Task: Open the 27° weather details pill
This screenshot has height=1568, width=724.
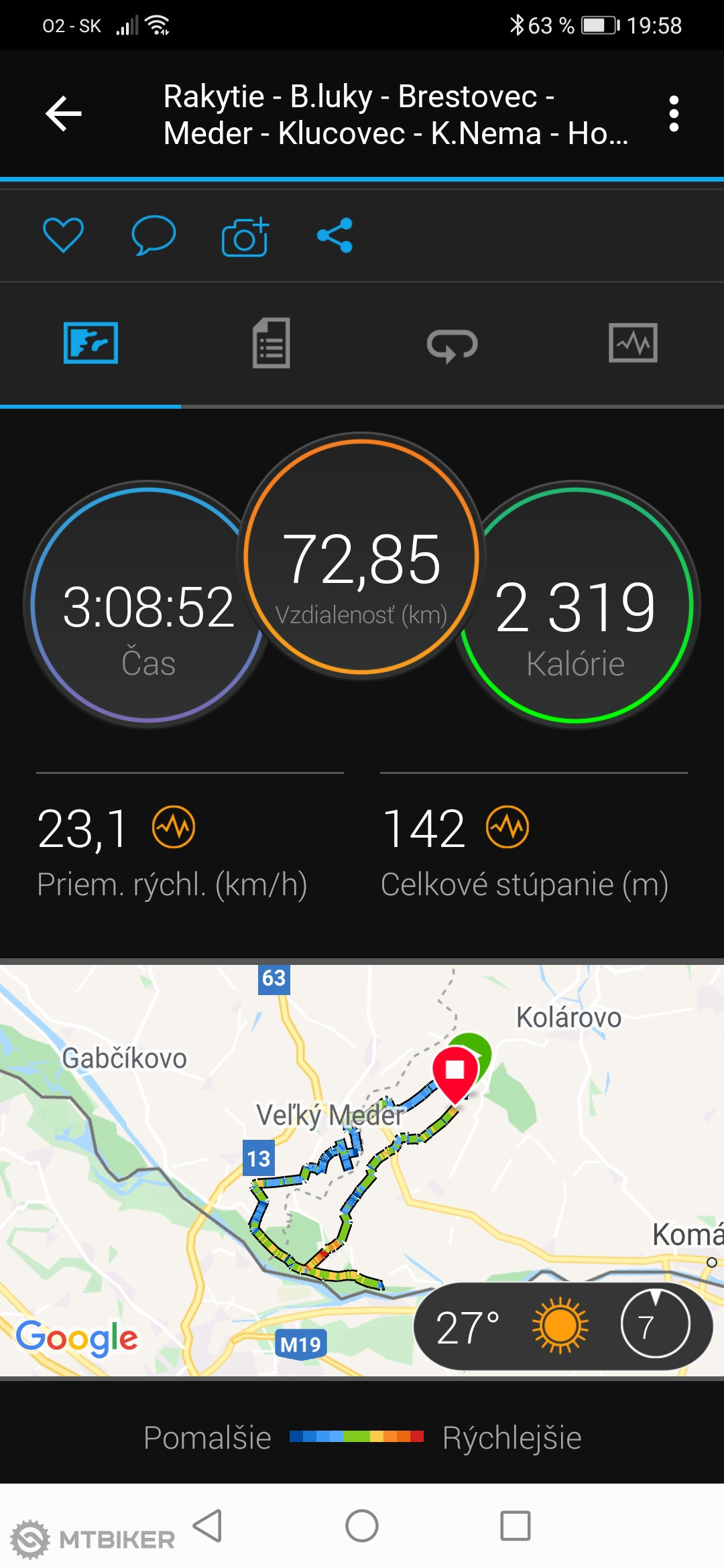Action: (x=563, y=1326)
